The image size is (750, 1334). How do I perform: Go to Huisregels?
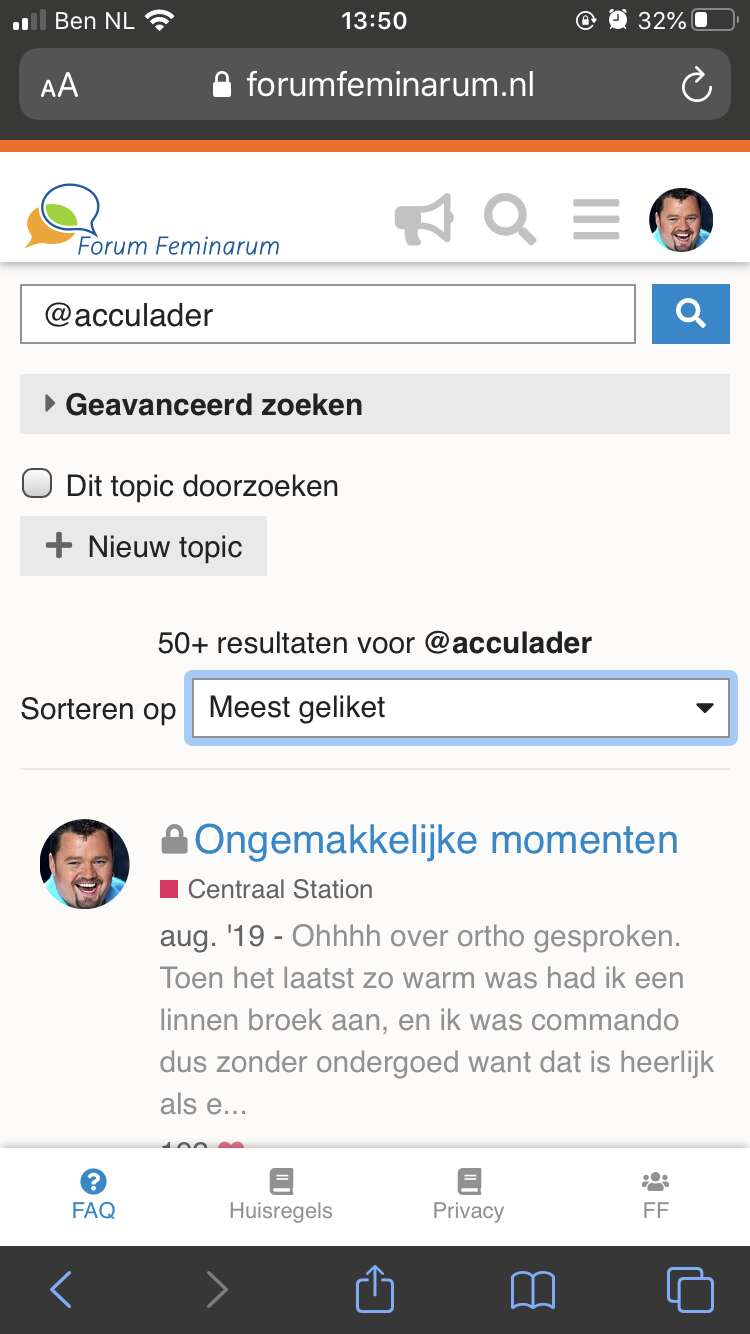coord(281,1195)
